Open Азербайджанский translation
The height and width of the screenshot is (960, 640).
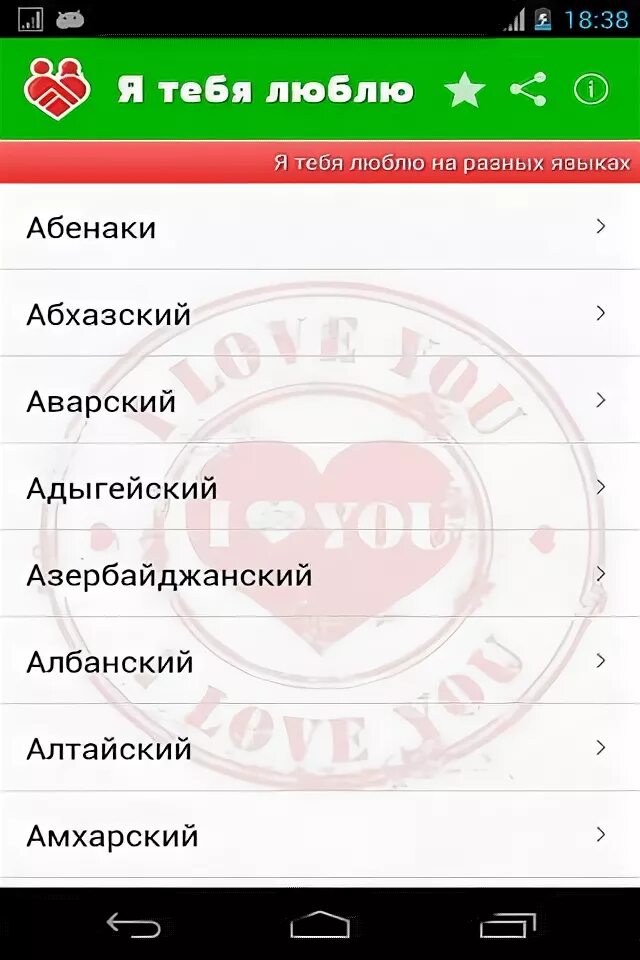point(320,575)
